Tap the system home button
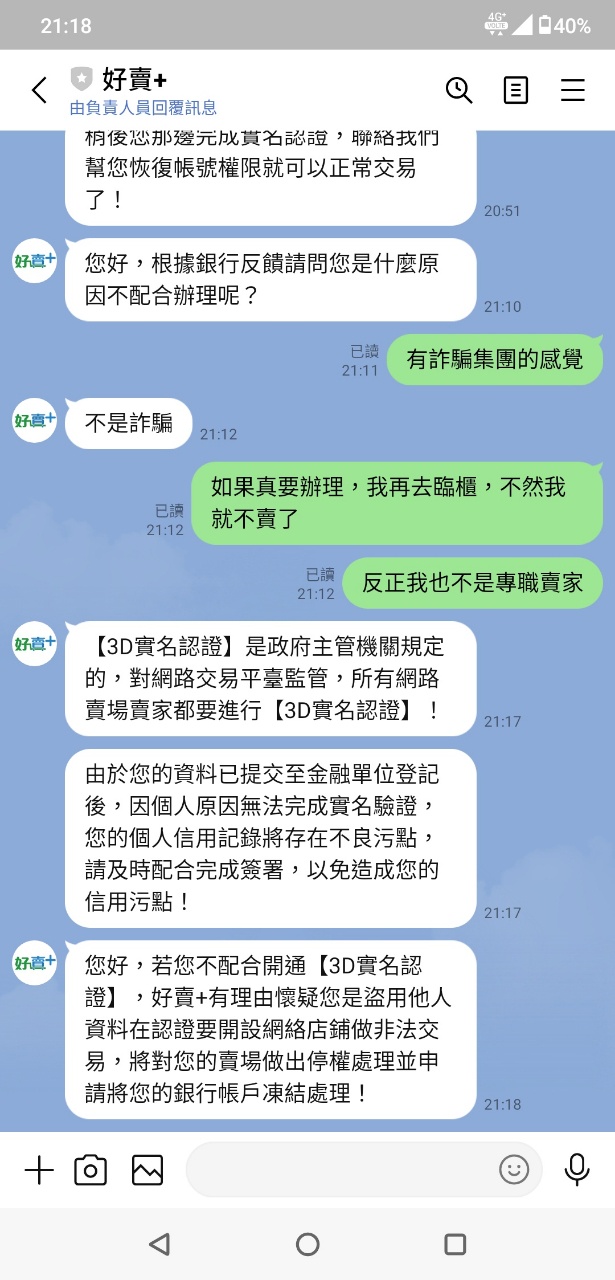615x1280 pixels. 307,1244
